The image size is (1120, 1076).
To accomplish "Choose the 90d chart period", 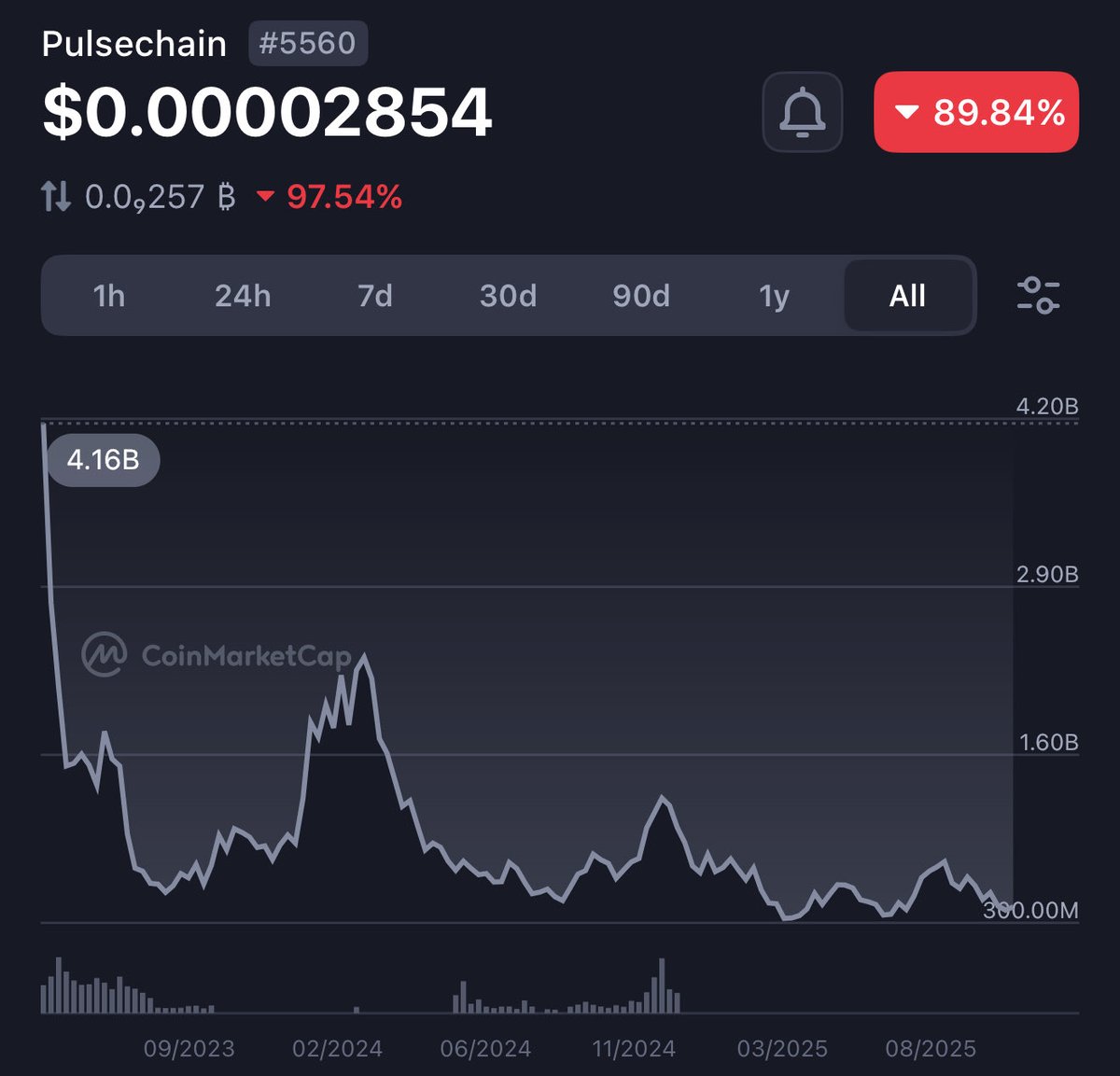I will click(641, 296).
